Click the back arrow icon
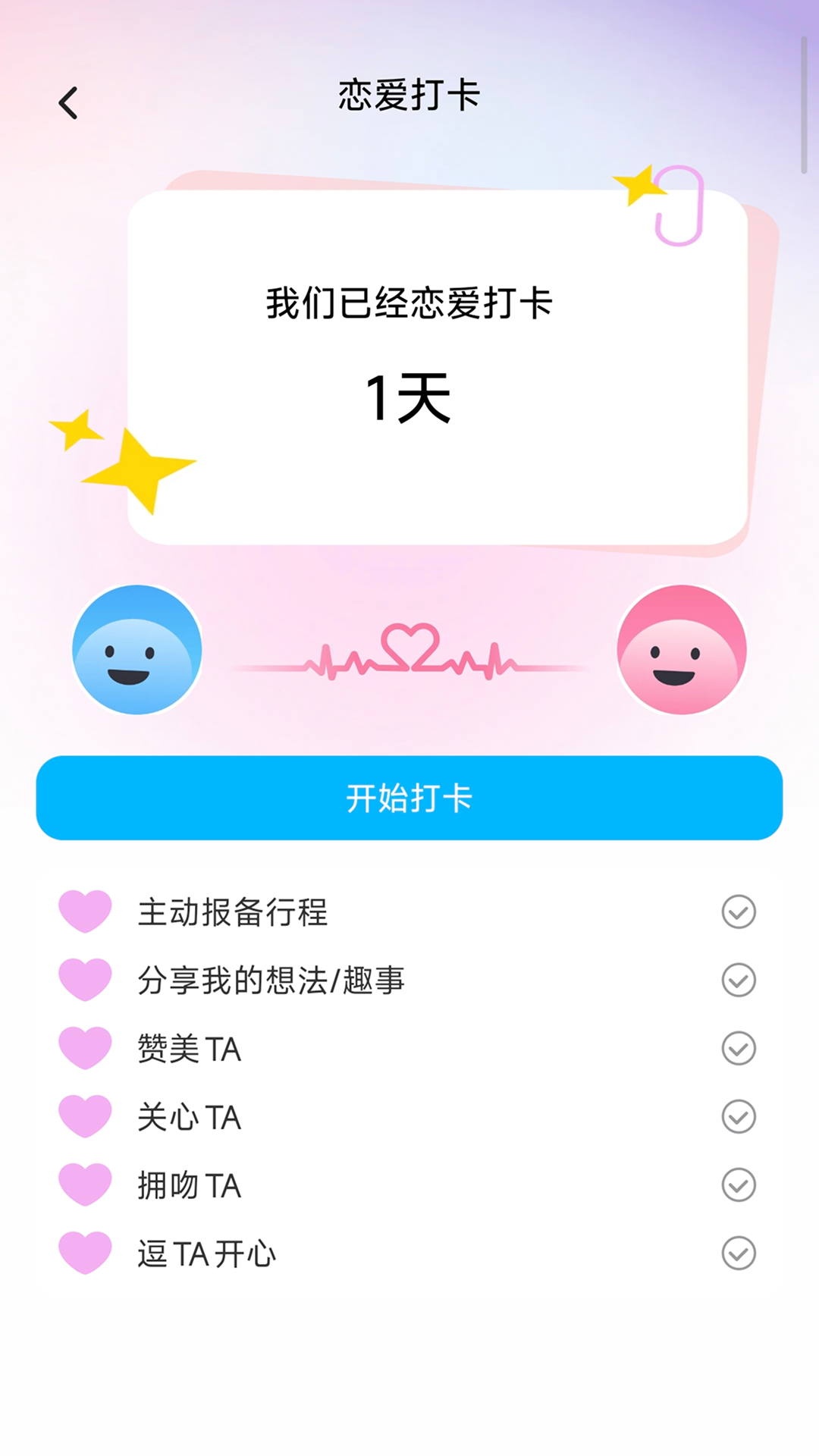This screenshot has height=1456, width=819. [69, 102]
